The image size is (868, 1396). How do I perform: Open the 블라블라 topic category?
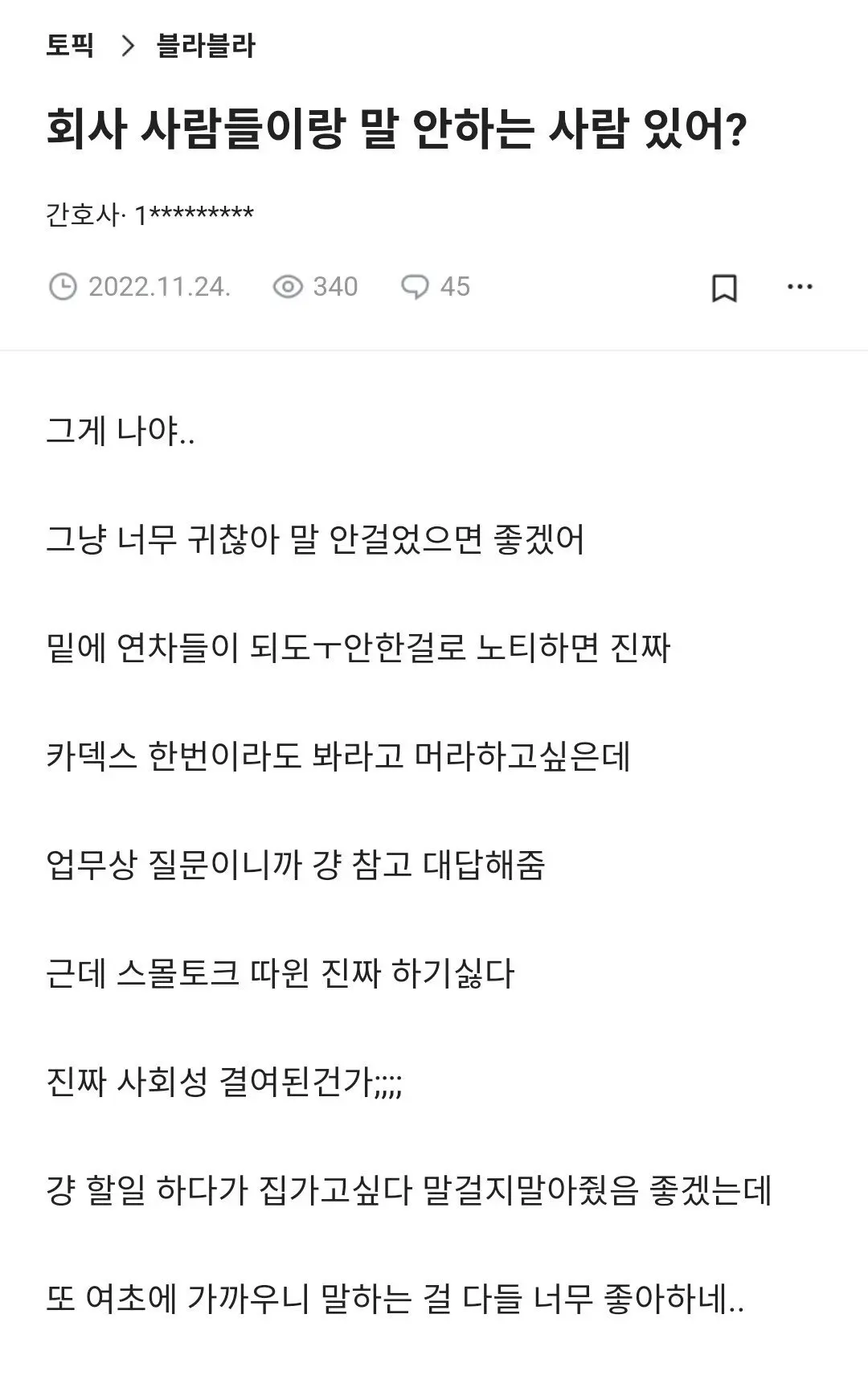(x=206, y=46)
